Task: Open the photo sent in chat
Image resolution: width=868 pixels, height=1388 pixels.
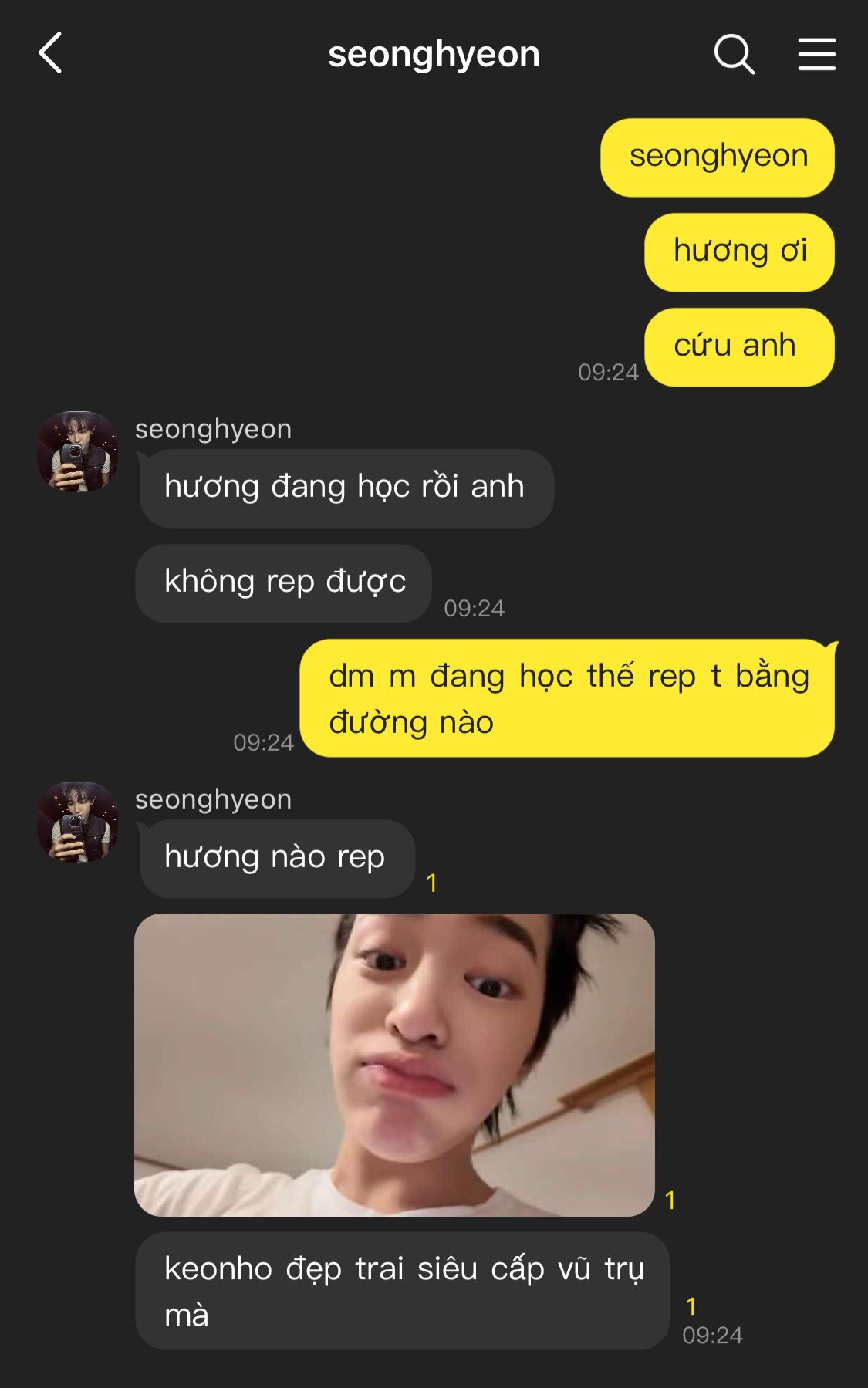Action: click(394, 1065)
